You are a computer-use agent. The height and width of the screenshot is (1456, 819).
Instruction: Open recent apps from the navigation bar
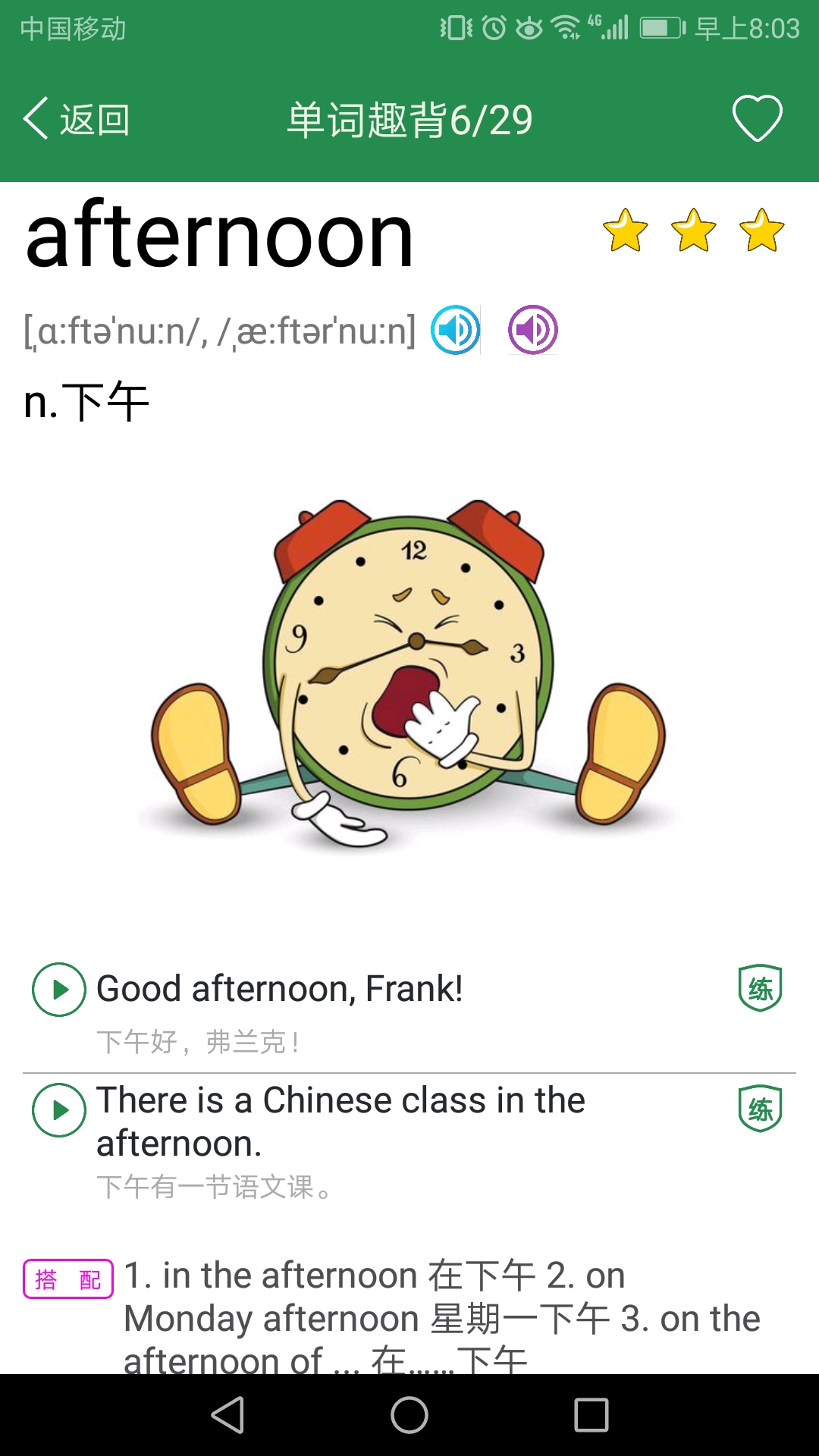click(x=591, y=1415)
